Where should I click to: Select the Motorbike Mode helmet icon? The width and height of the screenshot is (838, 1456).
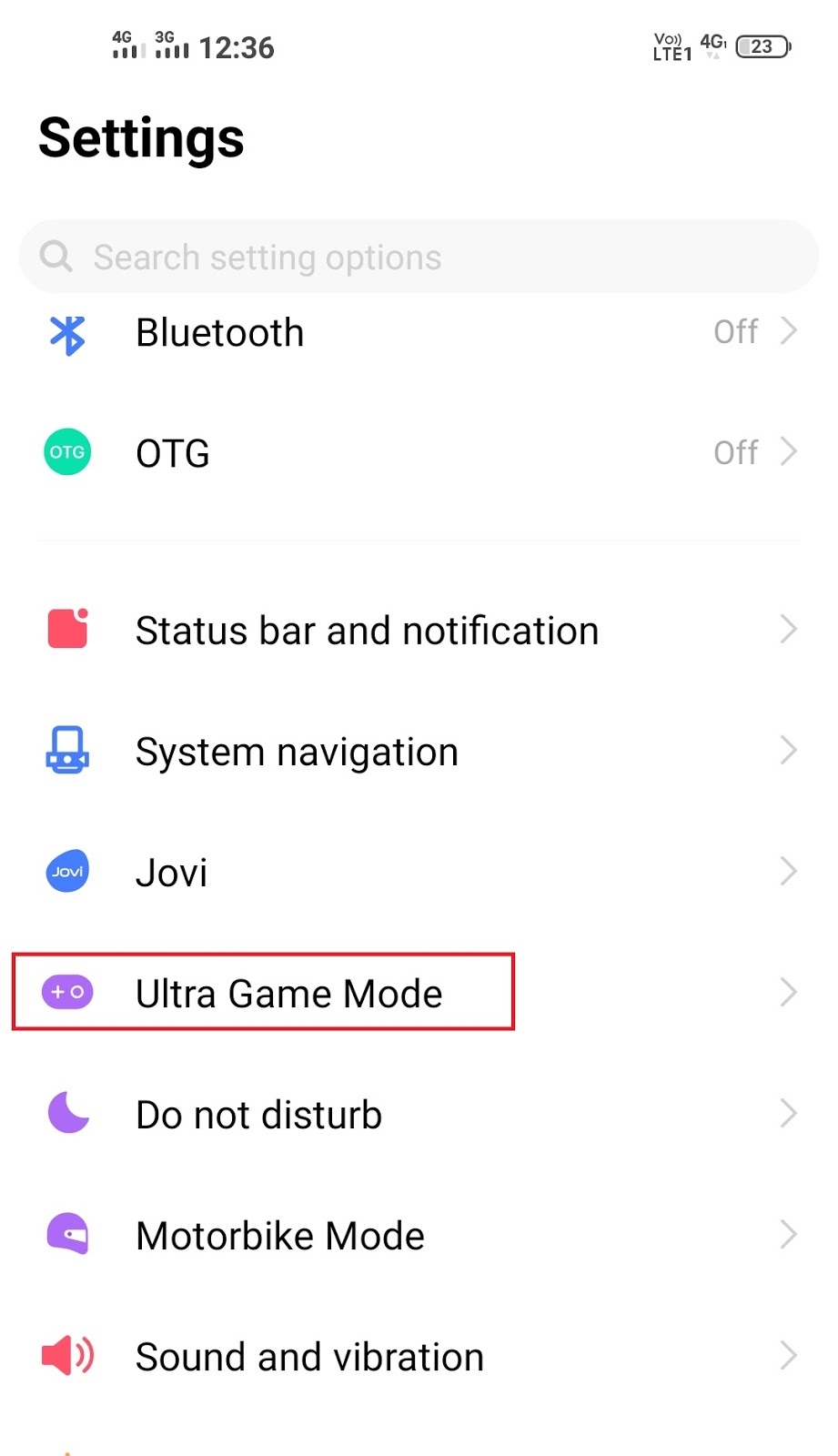[x=66, y=1235]
